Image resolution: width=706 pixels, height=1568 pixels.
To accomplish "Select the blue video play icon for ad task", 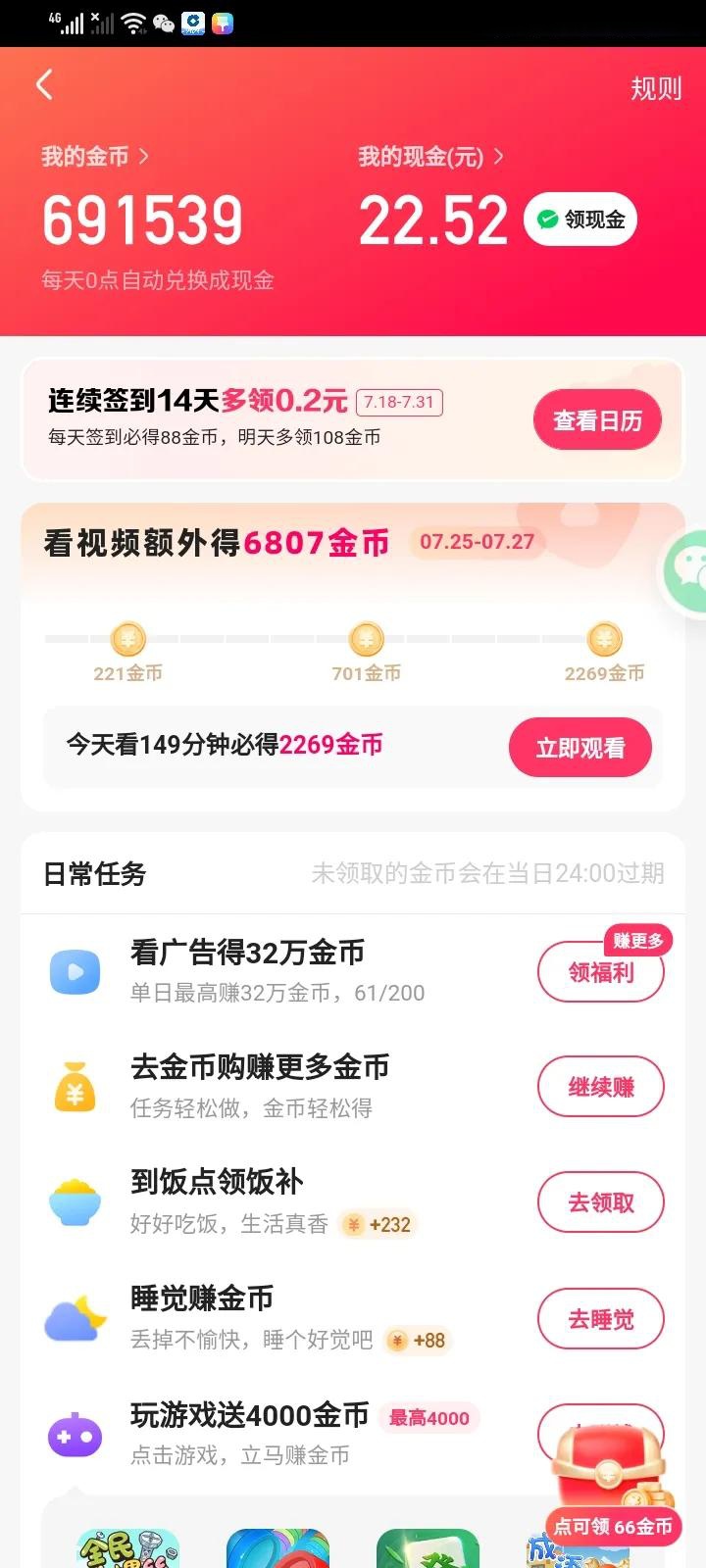I will 76,971.
